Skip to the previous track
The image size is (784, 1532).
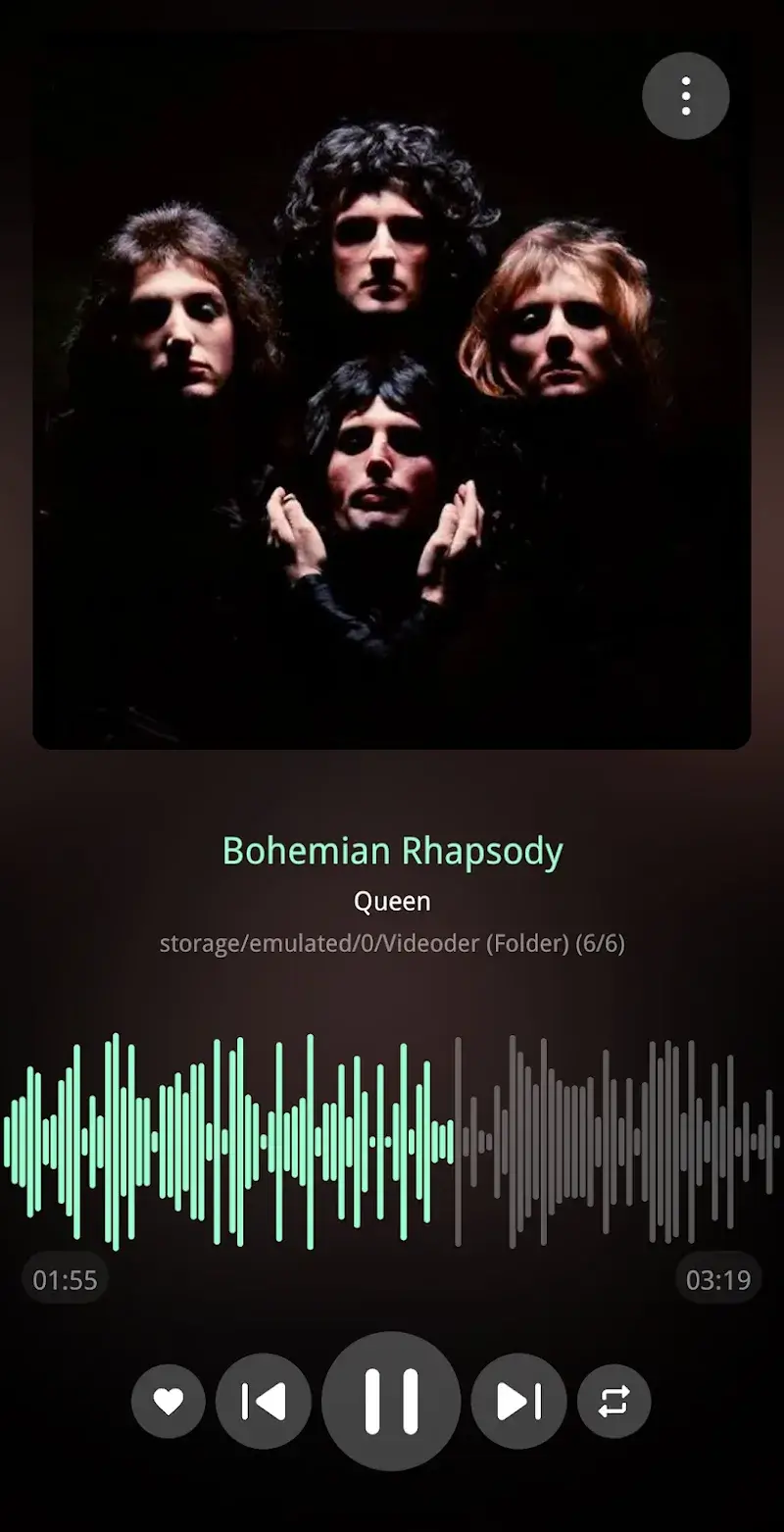(264, 1402)
